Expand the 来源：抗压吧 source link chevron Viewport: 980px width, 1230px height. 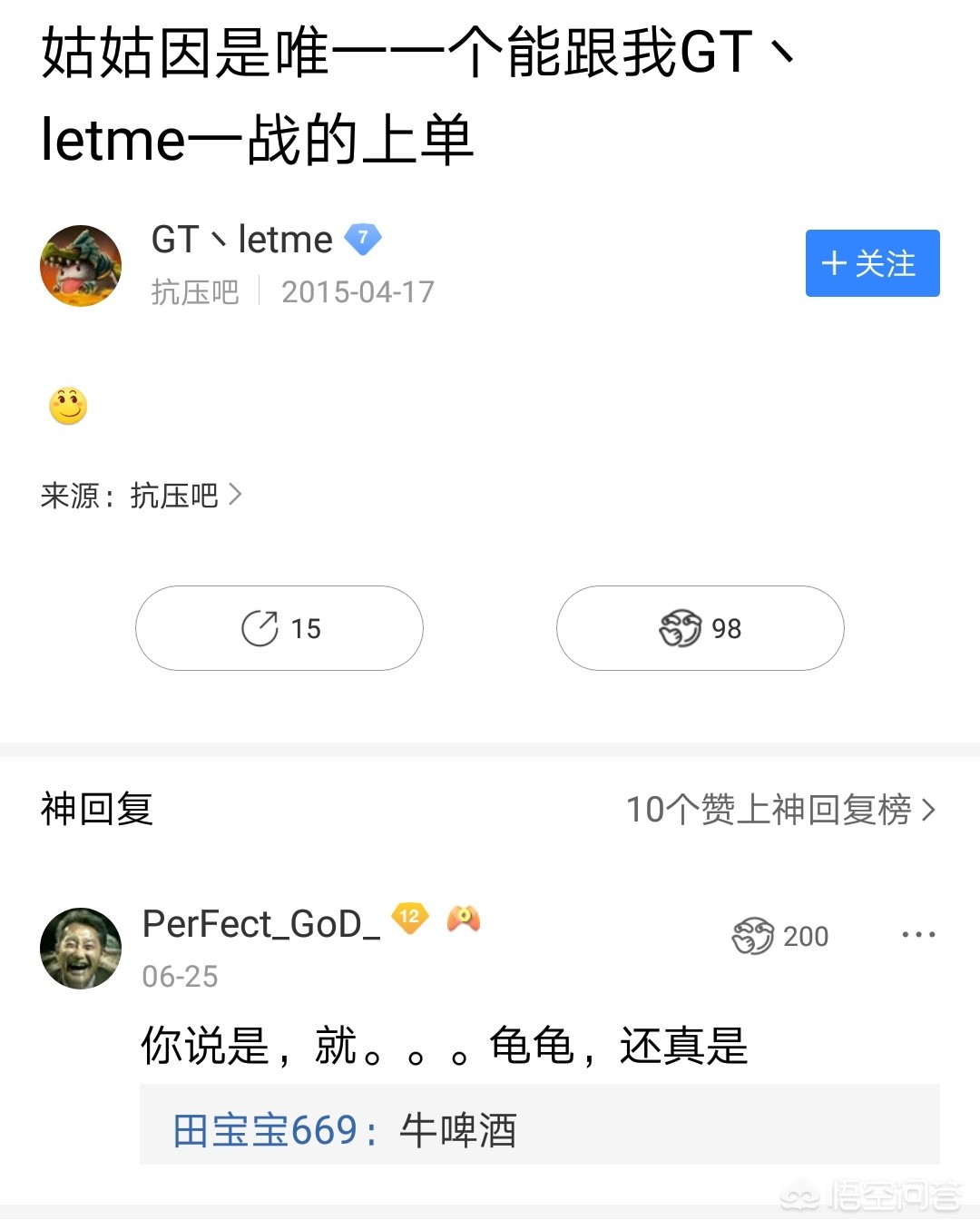pyautogui.click(x=238, y=494)
